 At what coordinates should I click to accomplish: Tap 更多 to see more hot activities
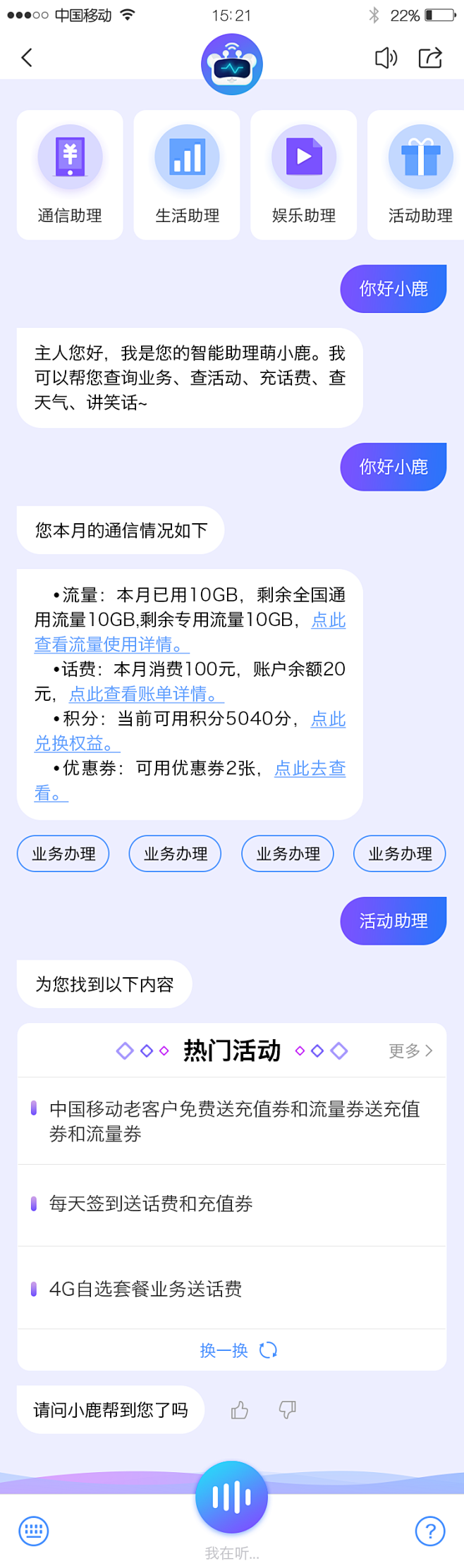(410, 1051)
